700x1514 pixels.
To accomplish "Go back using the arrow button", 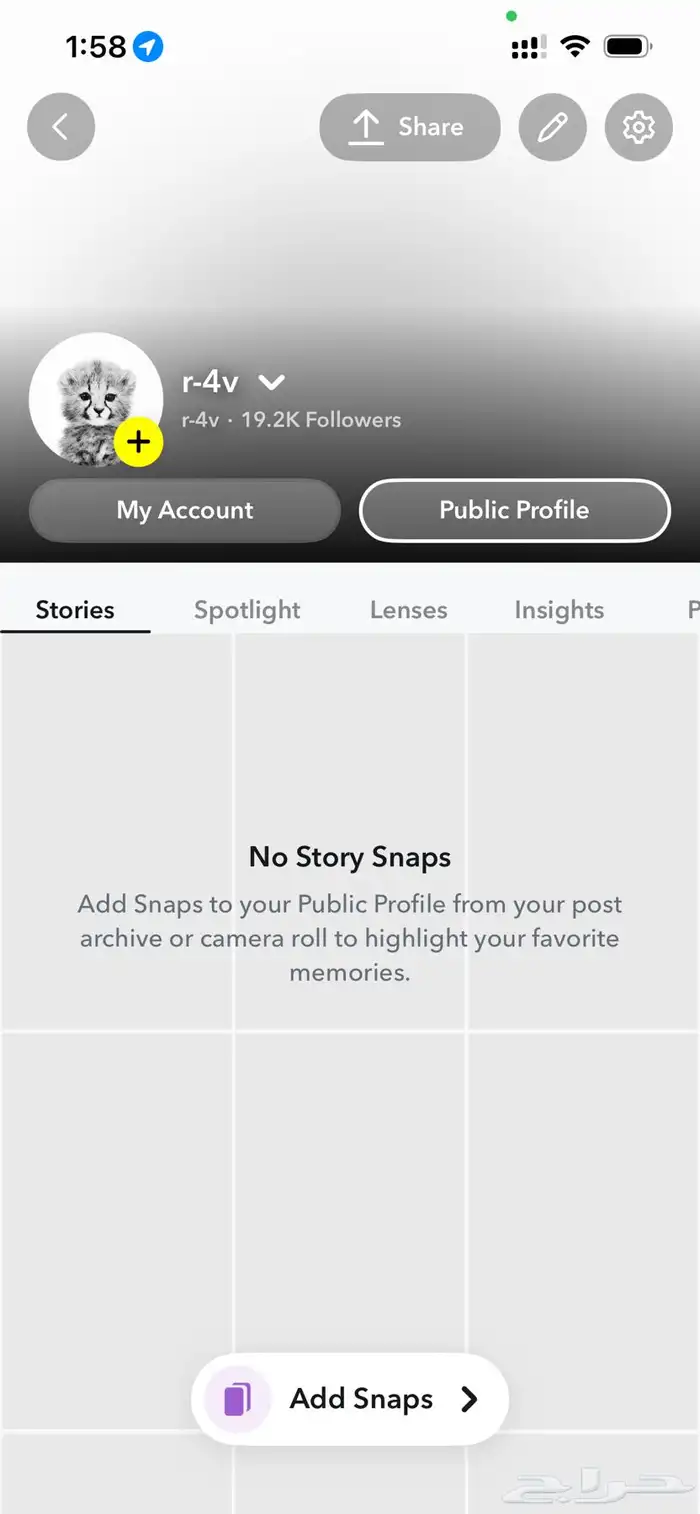I will click(61, 127).
